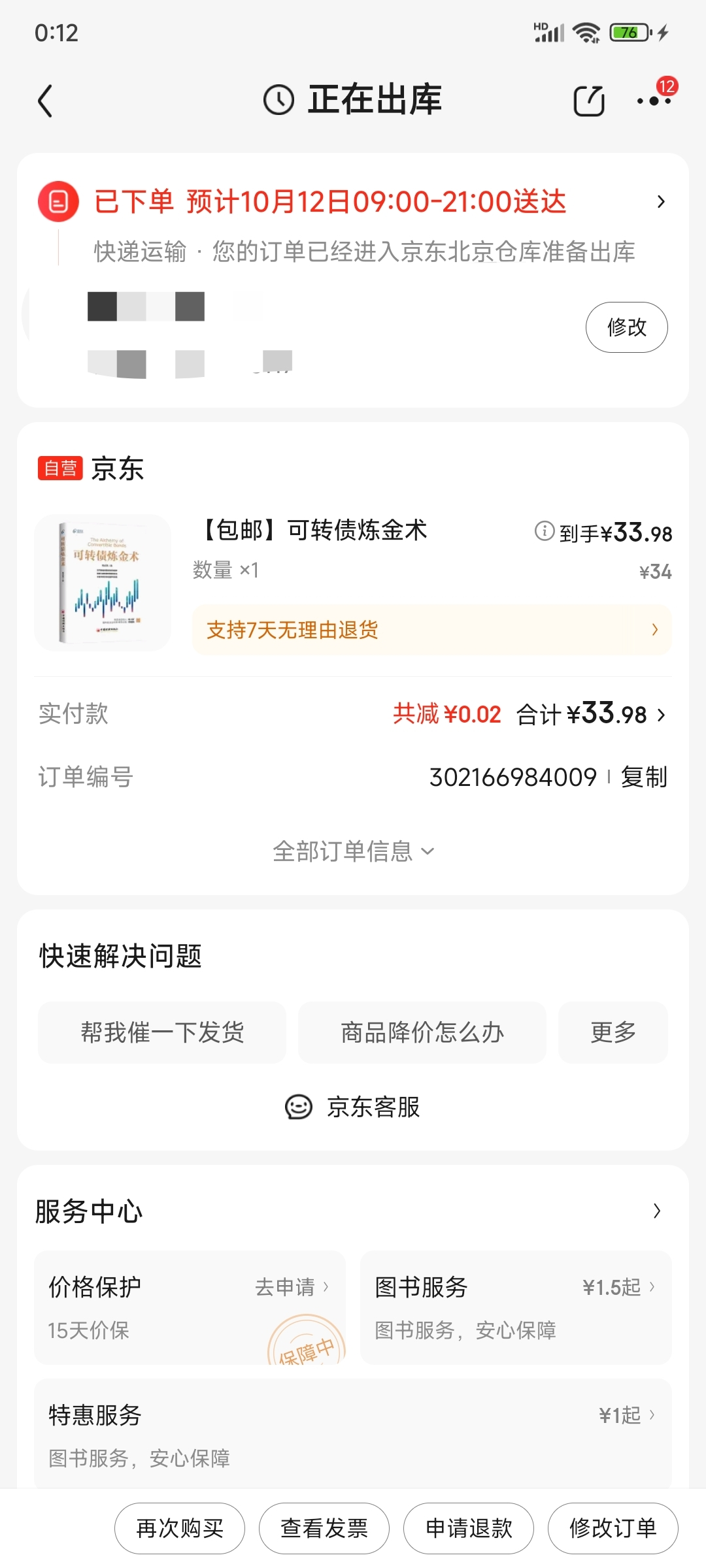Open payment total ¥33.98 details
The width and height of the screenshot is (706, 1568).
(592, 714)
